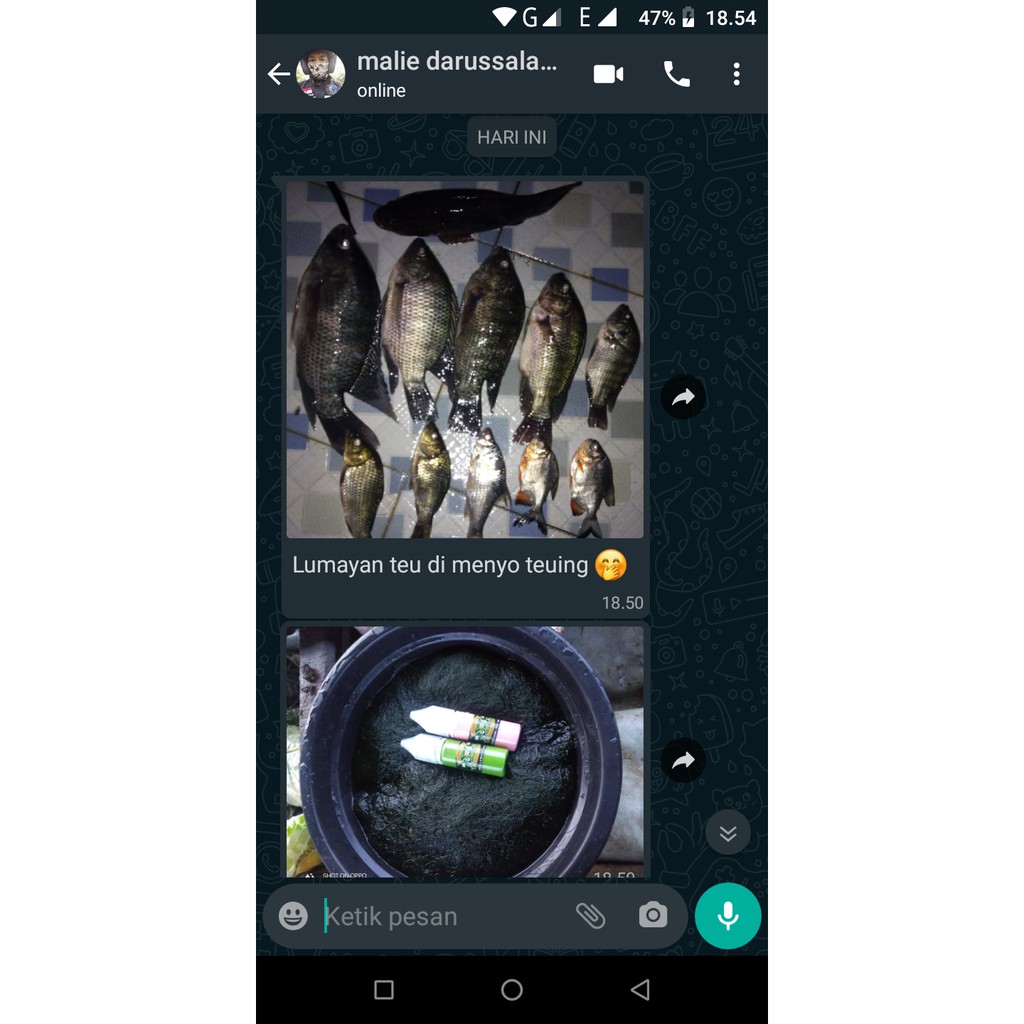Attach a file with the paperclip
1024x1024 pixels.
(x=591, y=915)
